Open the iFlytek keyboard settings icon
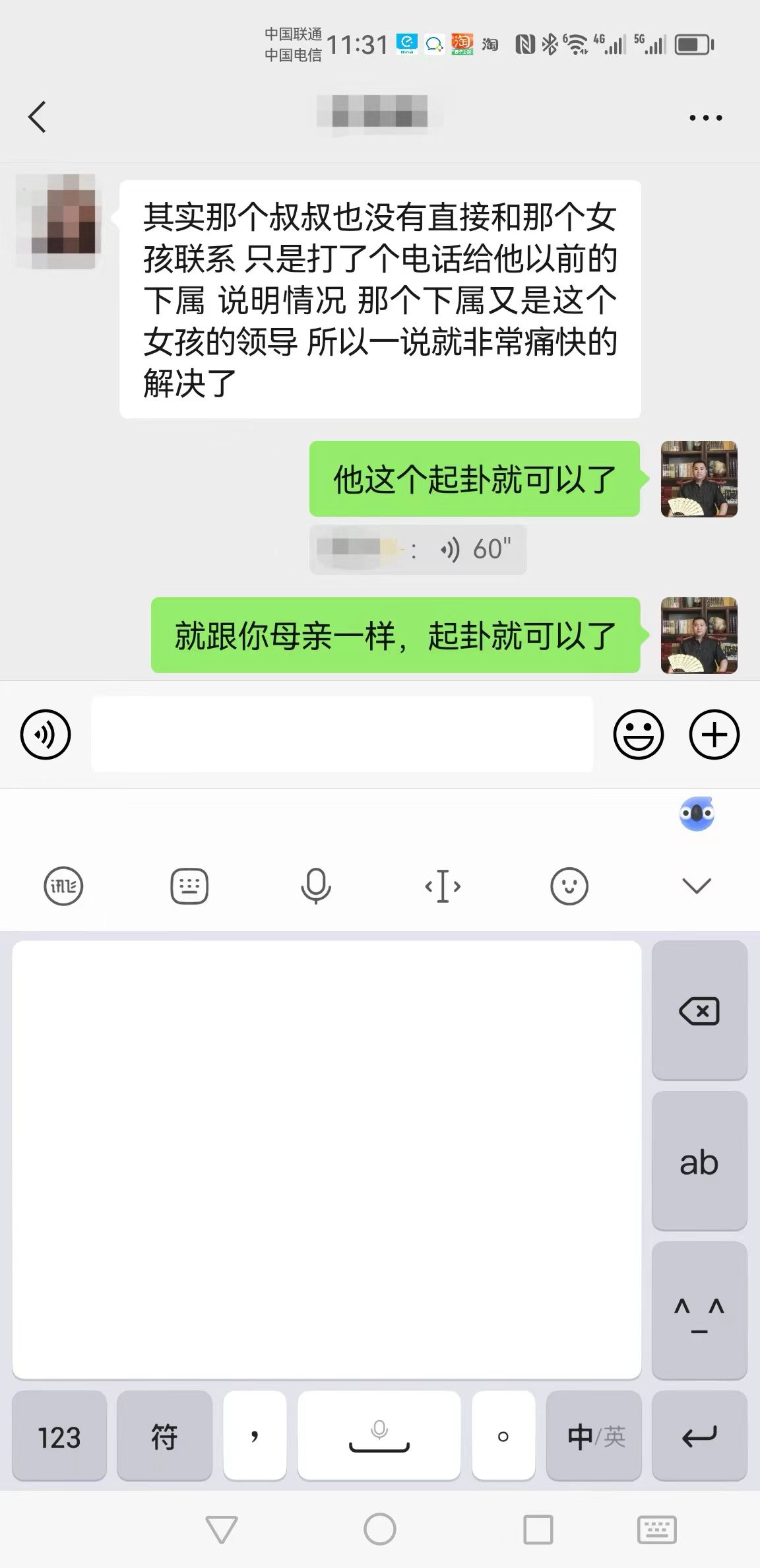 (x=63, y=886)
